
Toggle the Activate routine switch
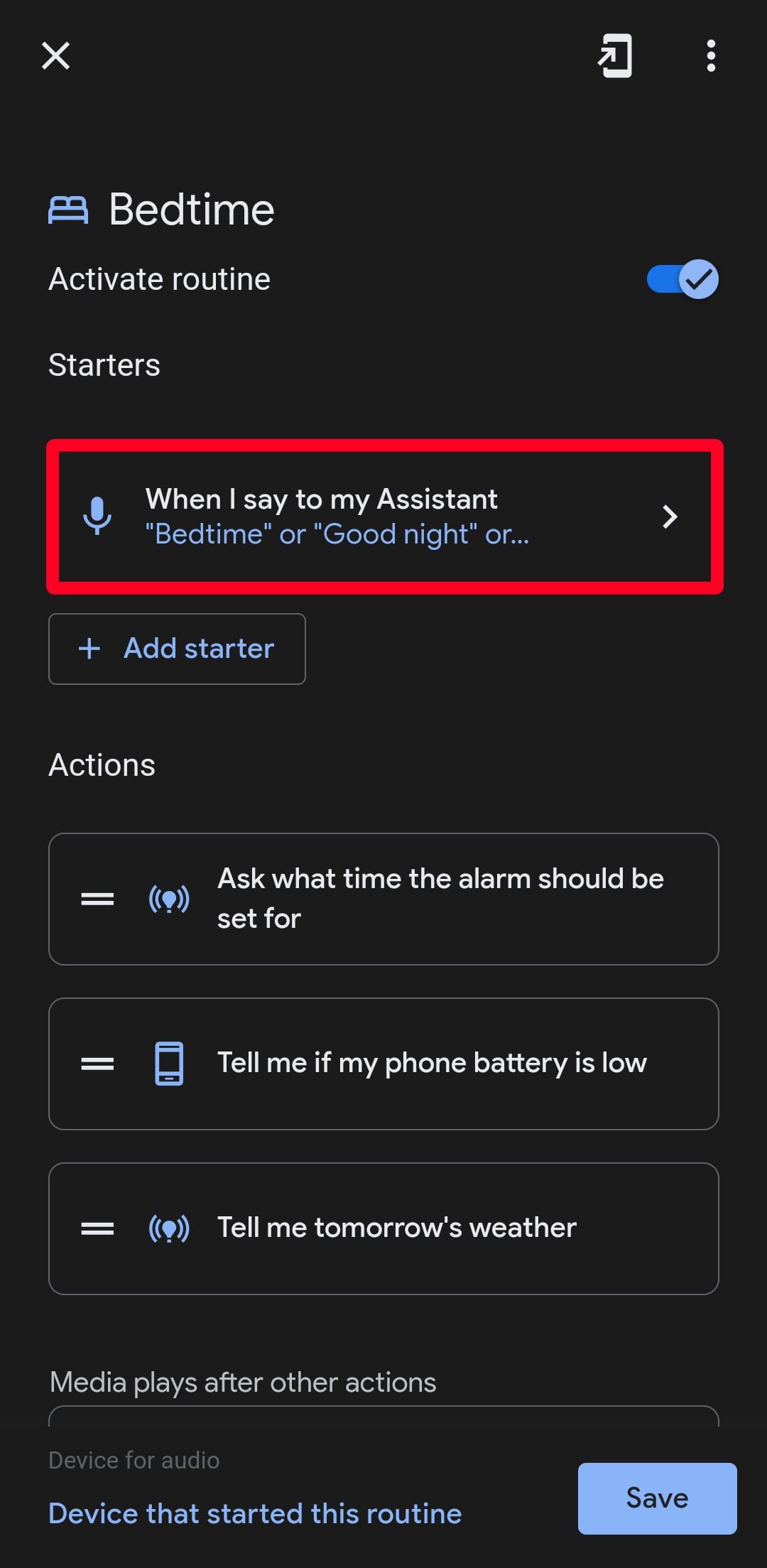tap(682, 279)
